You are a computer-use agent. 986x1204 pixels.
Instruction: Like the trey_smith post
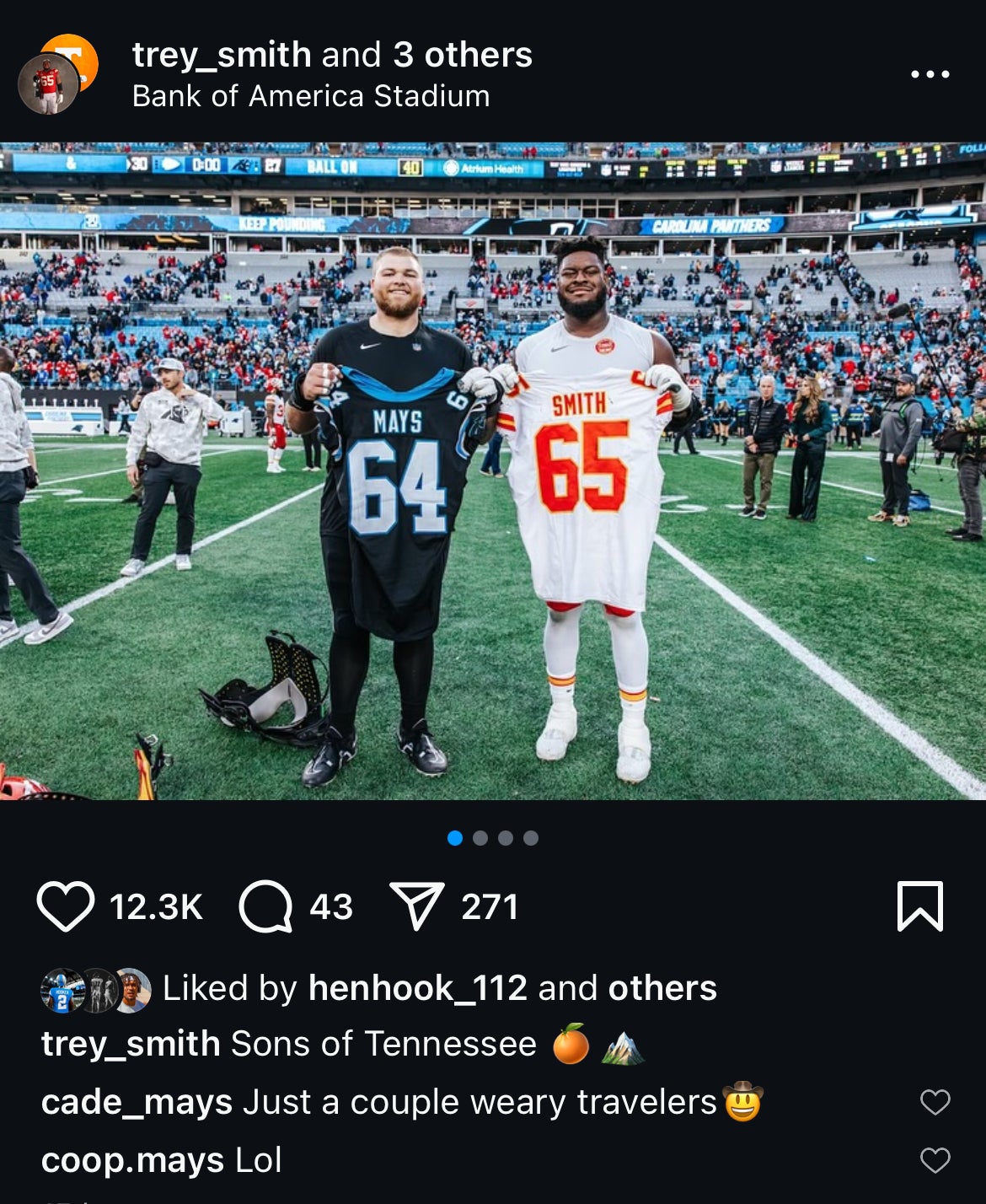[65, 906]
